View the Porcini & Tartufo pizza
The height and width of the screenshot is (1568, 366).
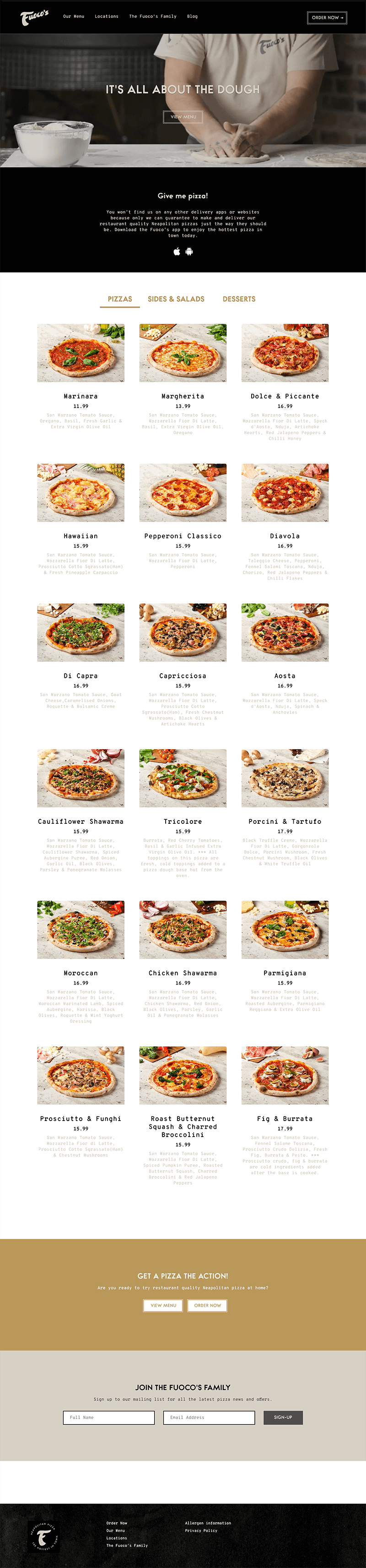point(285,778)
